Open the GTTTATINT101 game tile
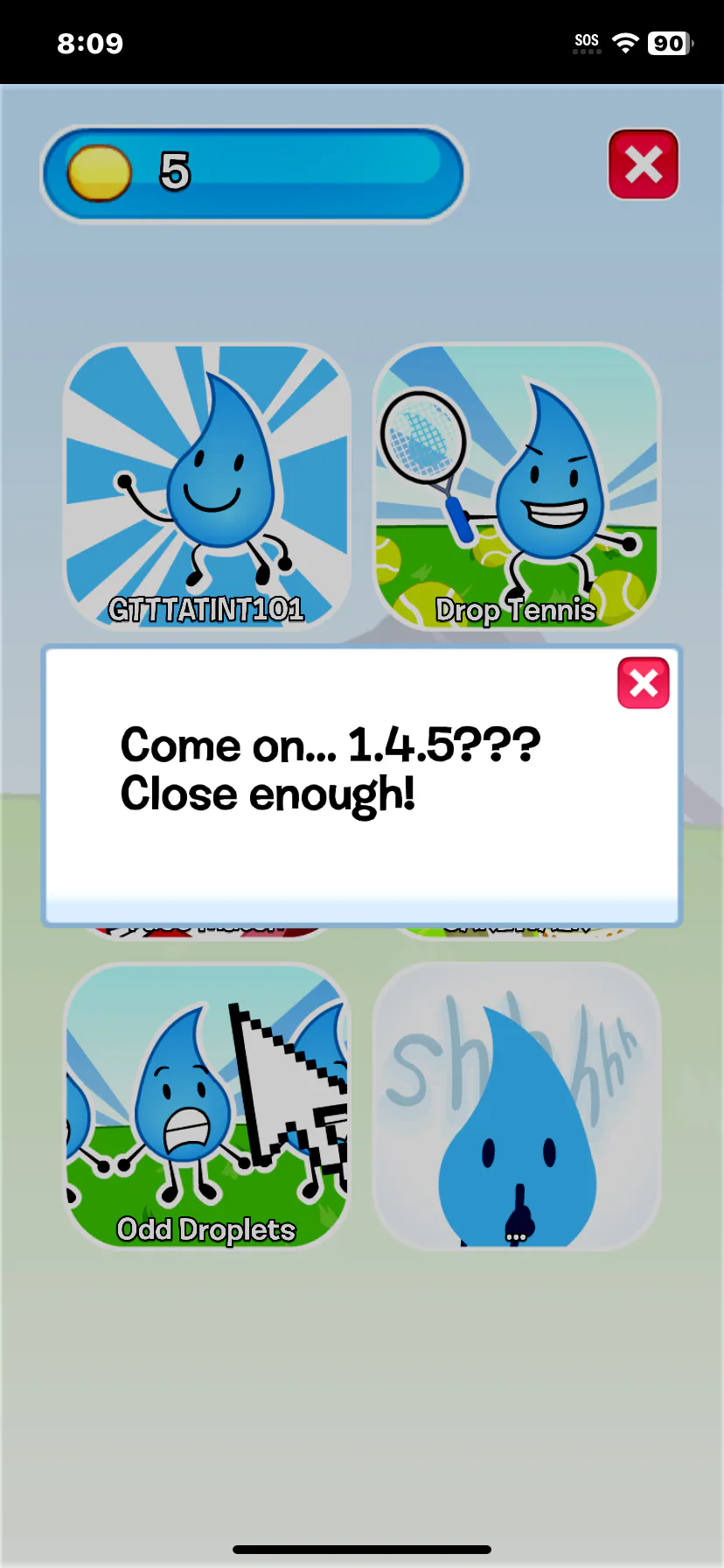The height and width of the screenshot is (1568, 724). coord(207,486)
